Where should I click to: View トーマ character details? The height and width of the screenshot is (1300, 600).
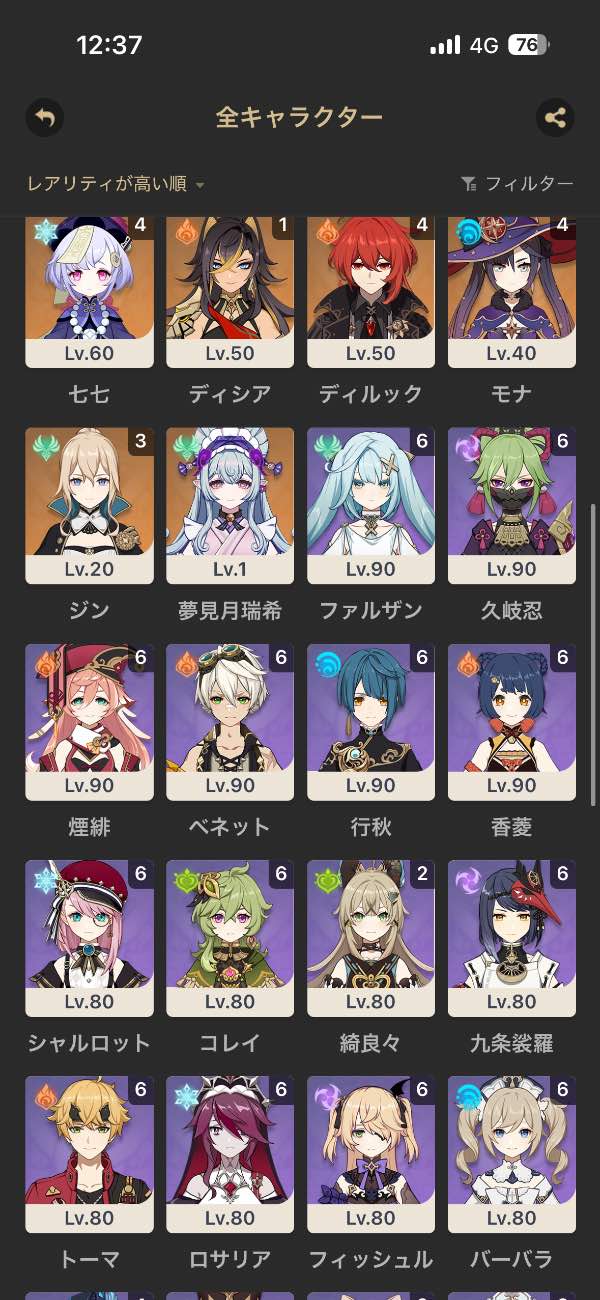click(x=89, y=1153)
